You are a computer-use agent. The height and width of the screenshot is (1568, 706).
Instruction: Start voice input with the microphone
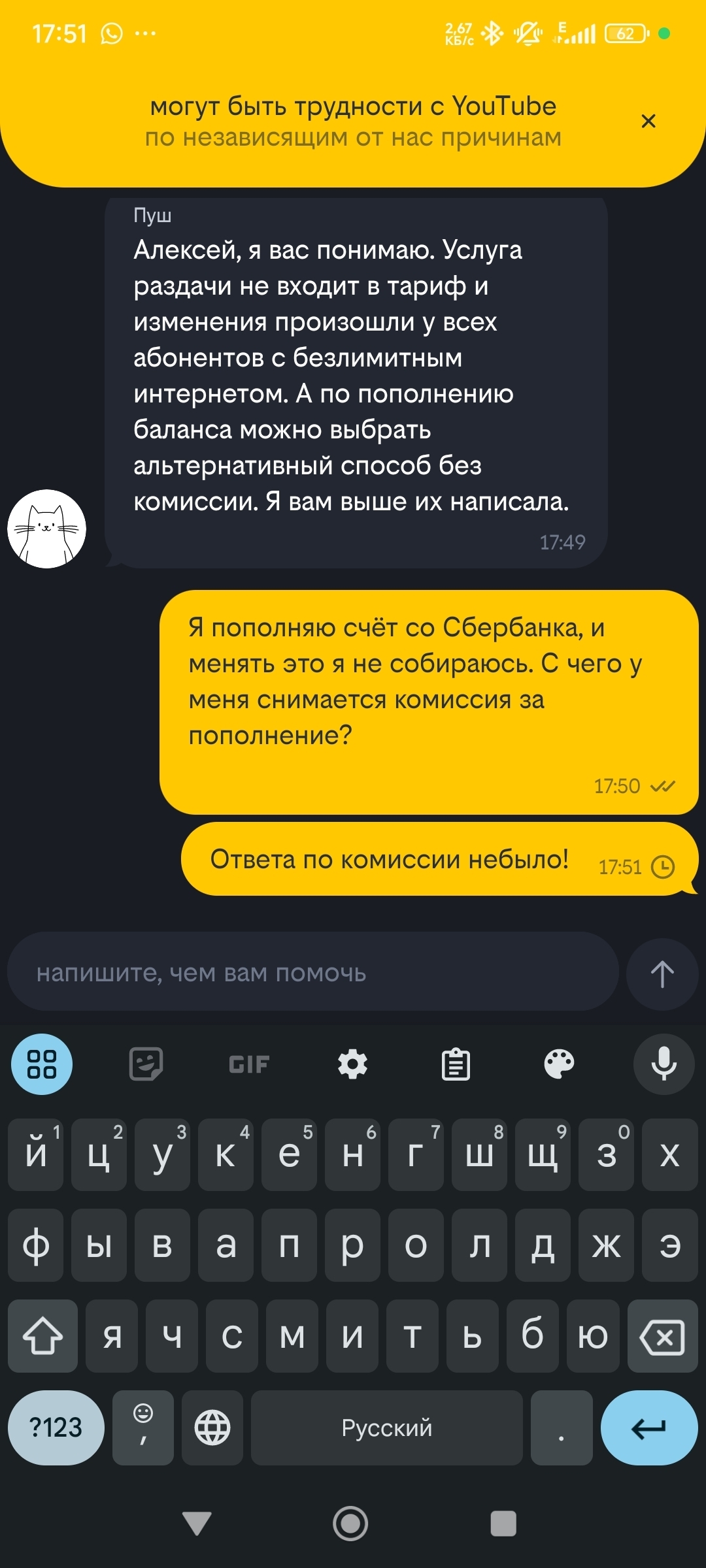click(663, 1064)
